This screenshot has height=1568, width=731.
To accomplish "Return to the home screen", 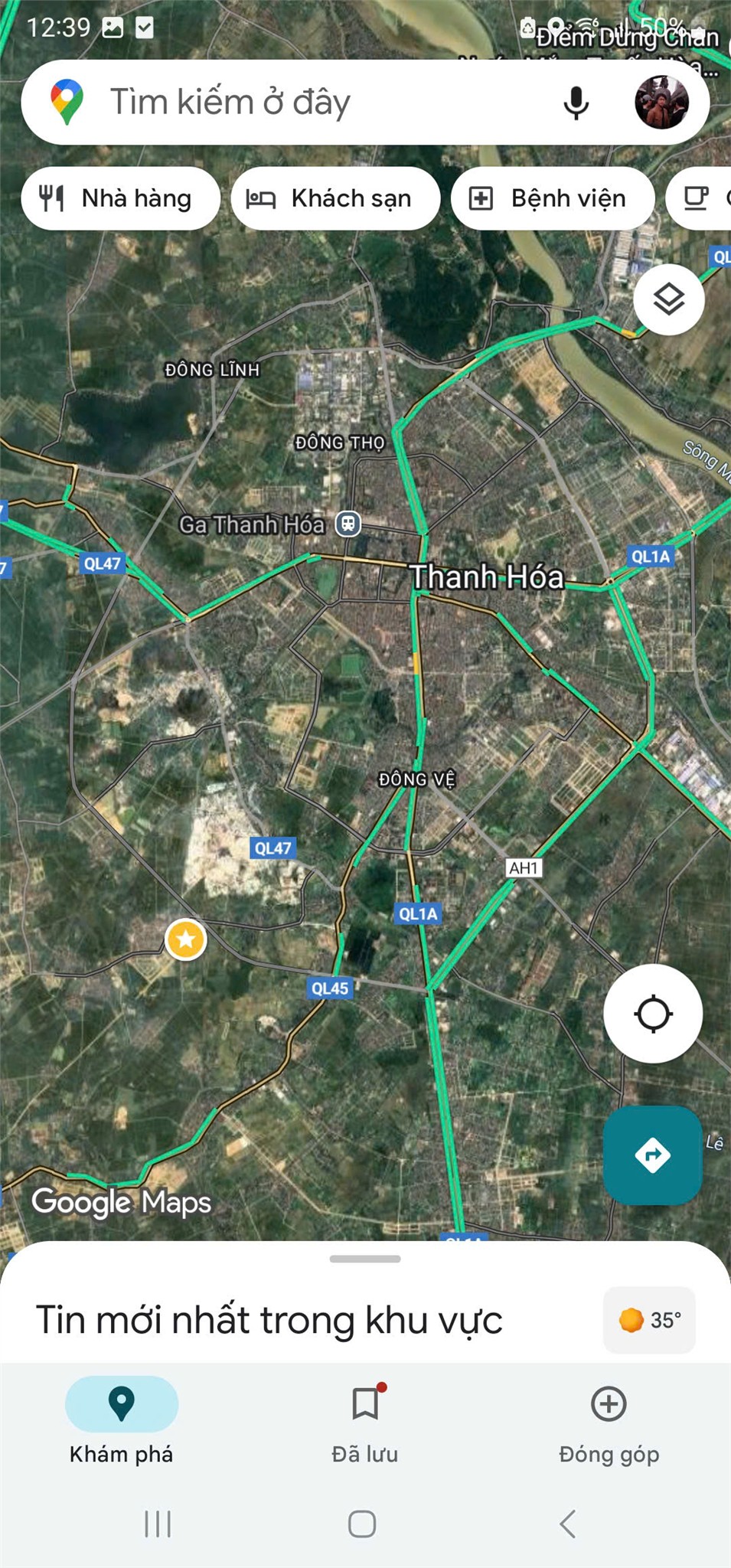I will pyautogui.click(x=362, y=1524).
